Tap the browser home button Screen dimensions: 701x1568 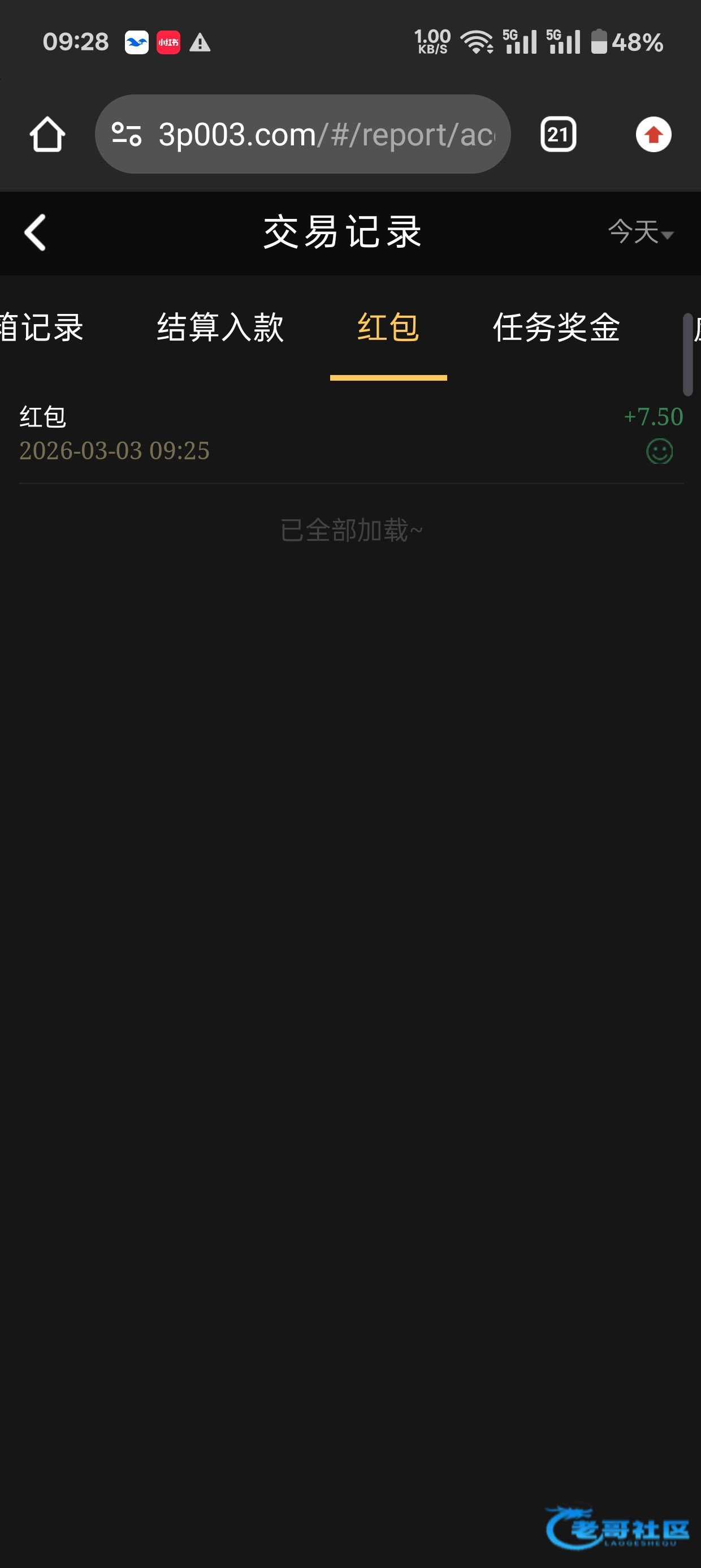(x=47, y=135)
